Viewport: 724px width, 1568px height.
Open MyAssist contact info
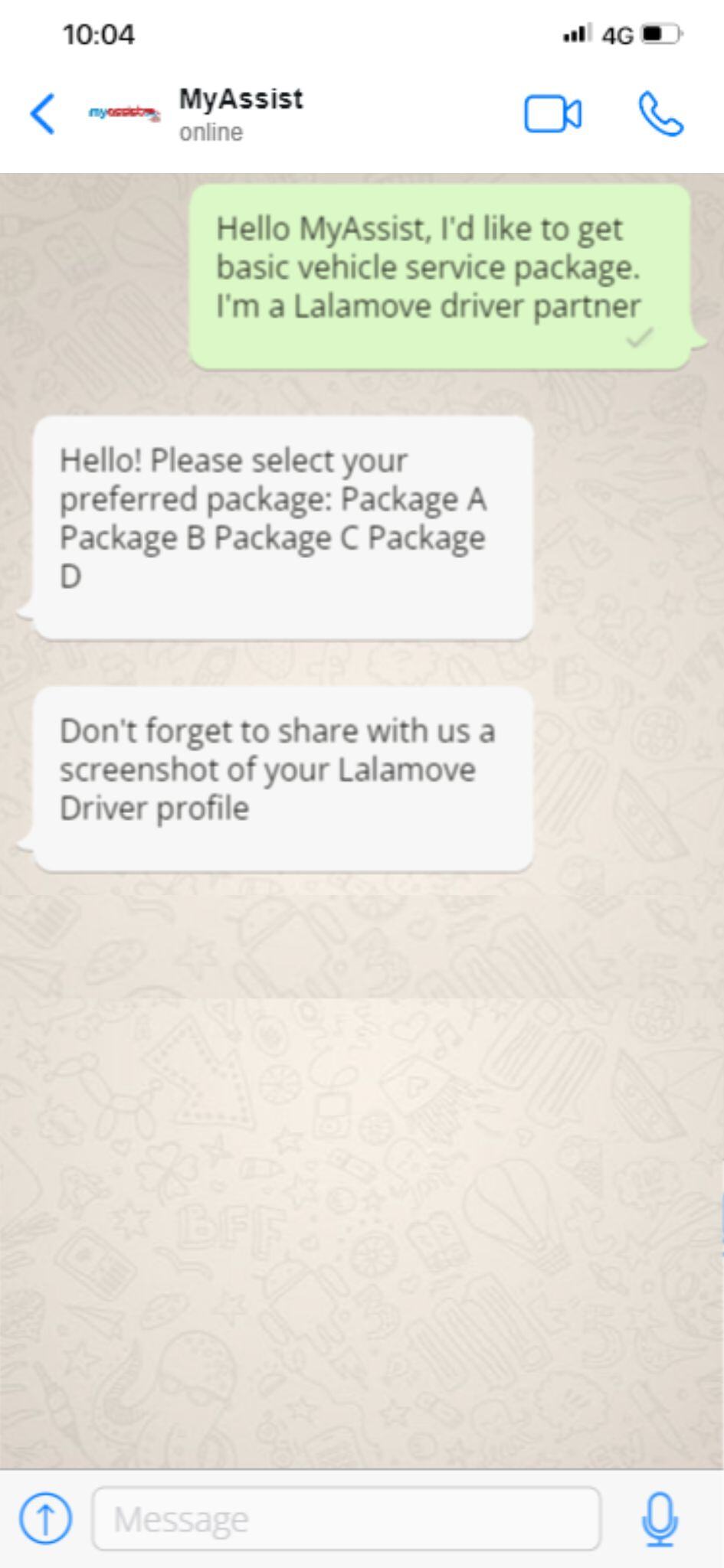coord(241,113)
